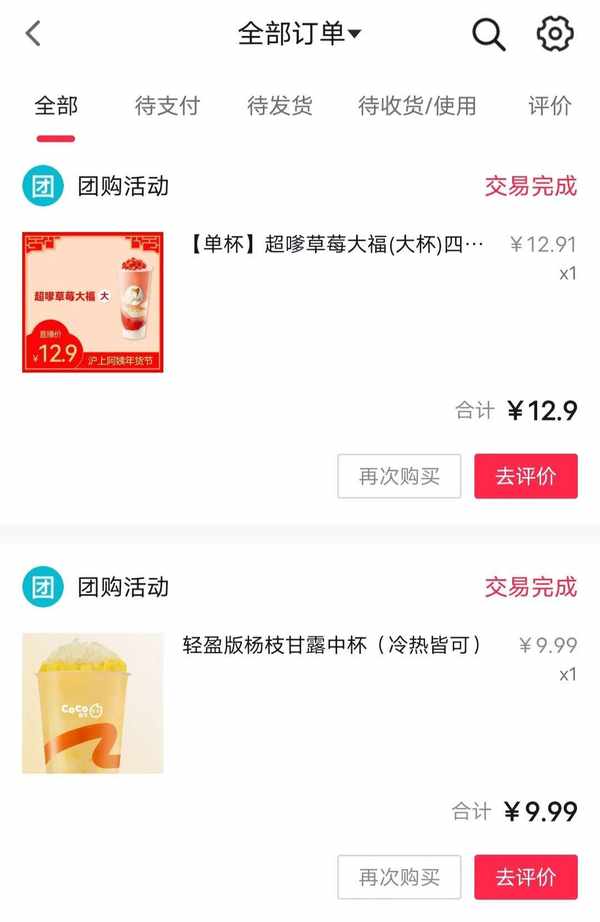
Task: Tap 再次购买 for 杨枝甘露 order
Action: pos(399,877)
